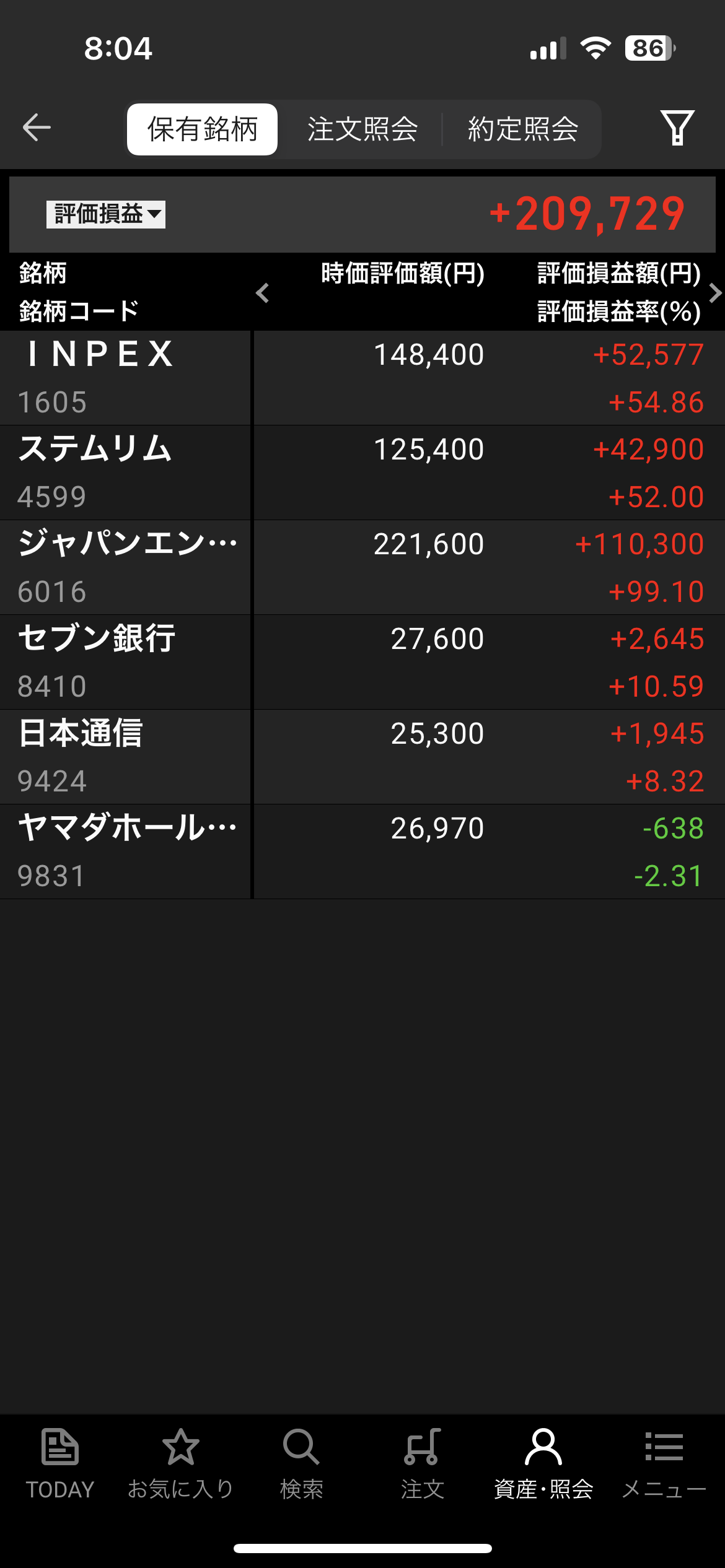The image size is (725, 1568).
Task: Open the 日本通信 9424 holding
Action: pos(362,757)
